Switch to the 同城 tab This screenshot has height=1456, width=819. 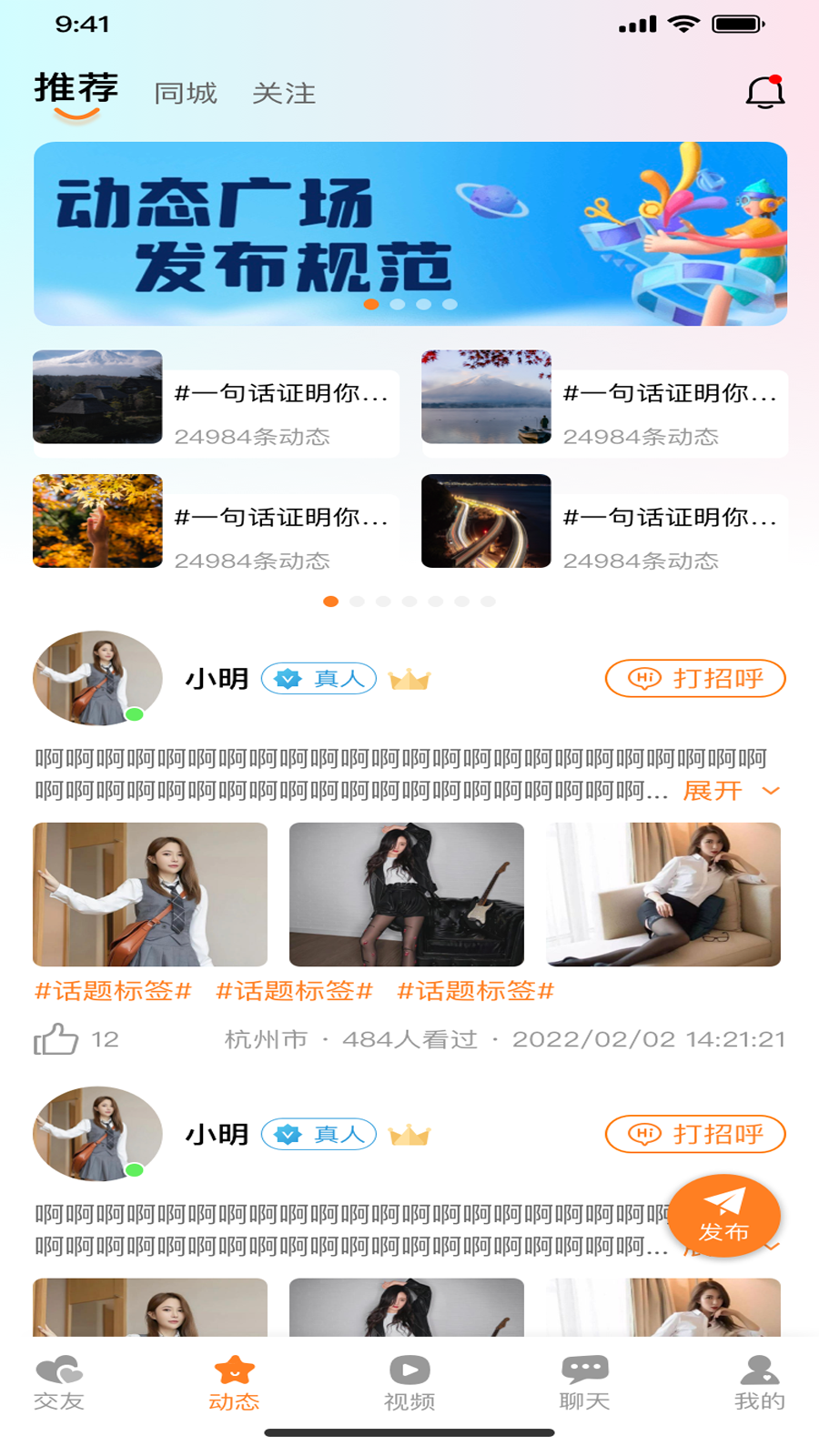click(x=186, y=94)
